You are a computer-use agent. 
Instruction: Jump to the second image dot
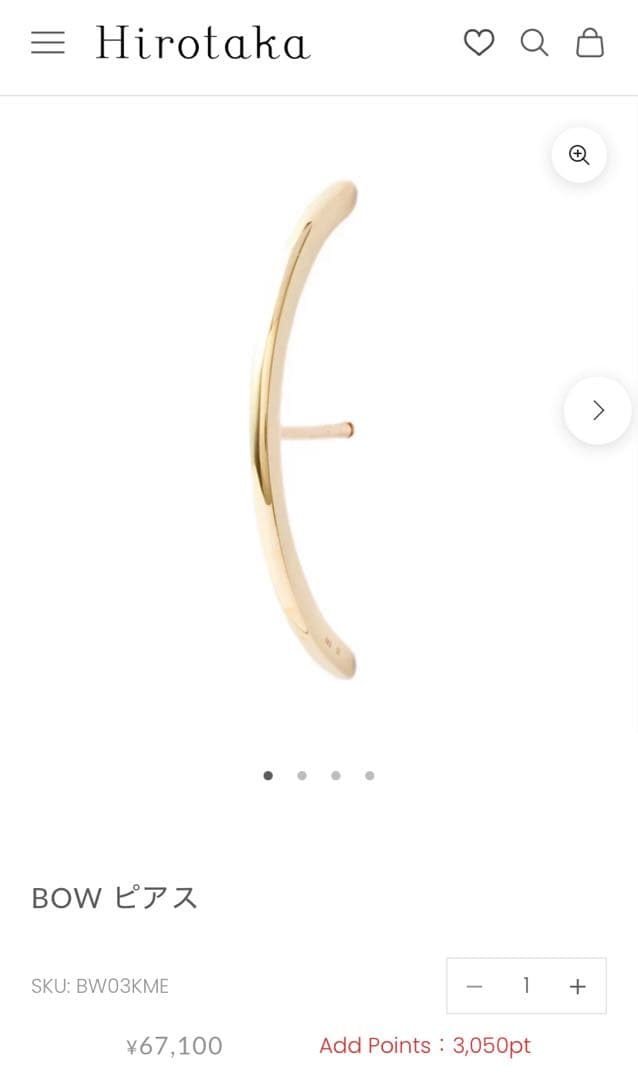point(302,775)
